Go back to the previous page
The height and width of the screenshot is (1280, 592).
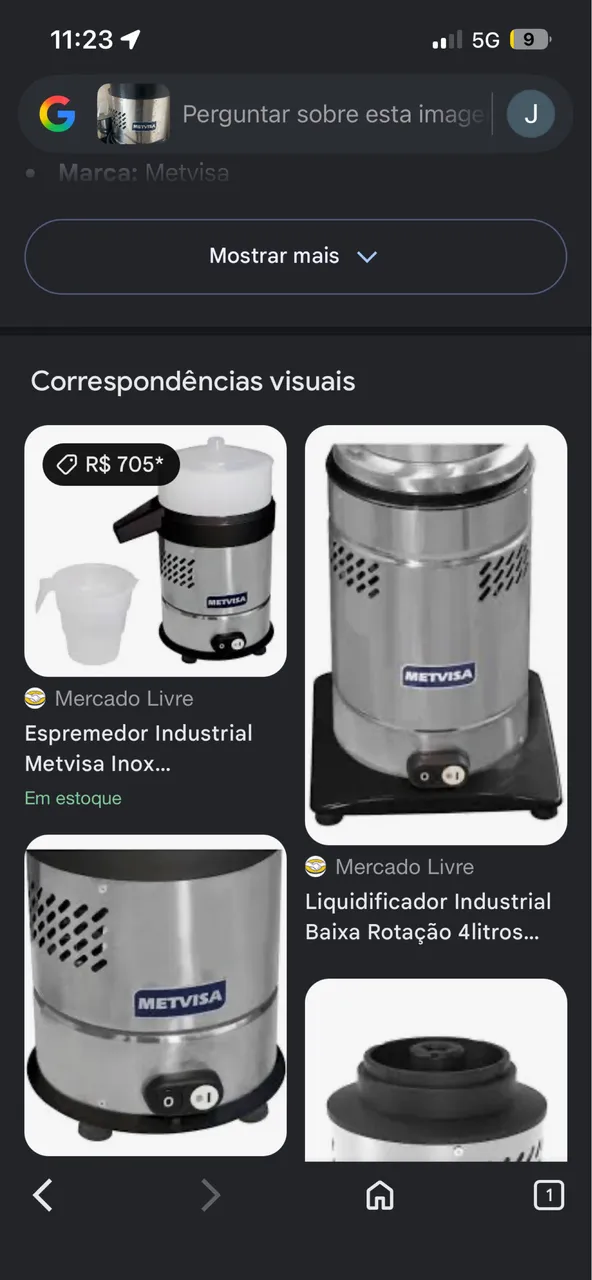(42, 1194)
